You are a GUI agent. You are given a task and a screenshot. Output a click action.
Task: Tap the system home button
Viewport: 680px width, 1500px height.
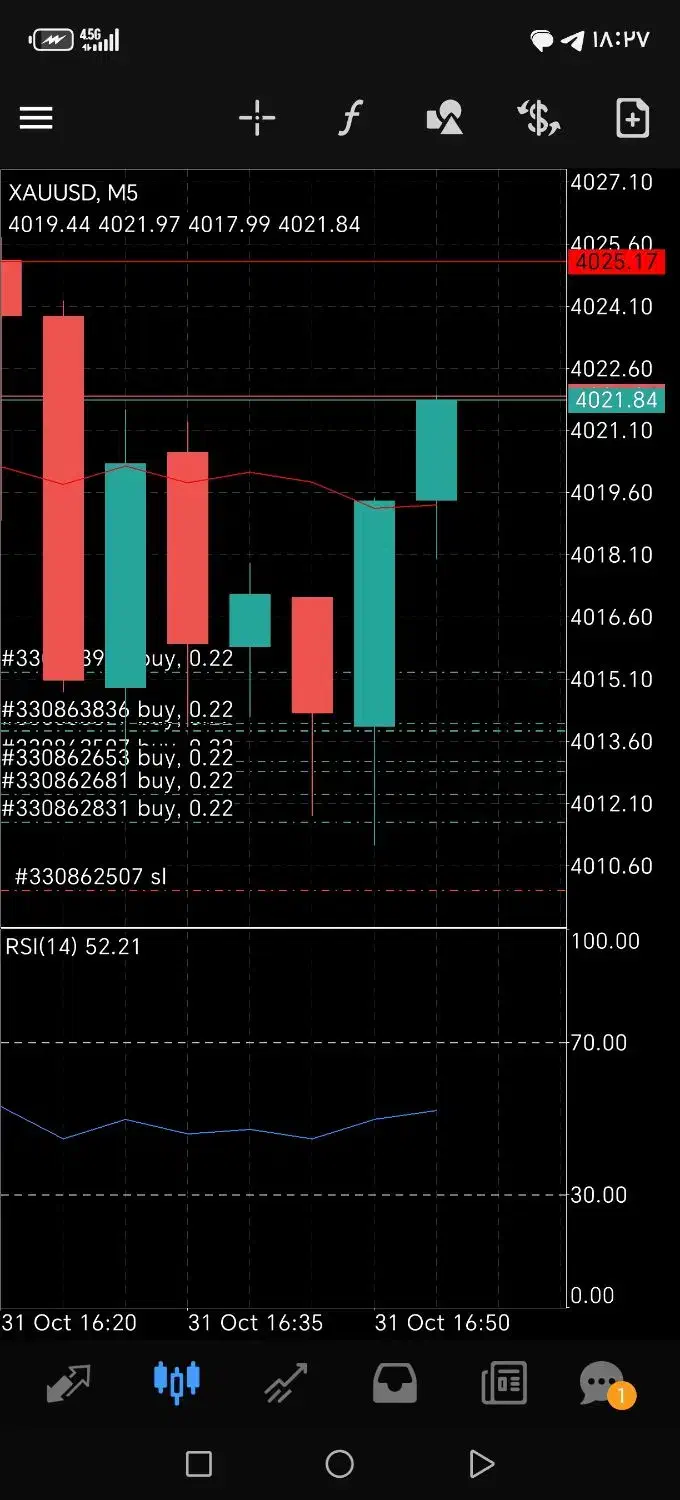point(340,1465)
